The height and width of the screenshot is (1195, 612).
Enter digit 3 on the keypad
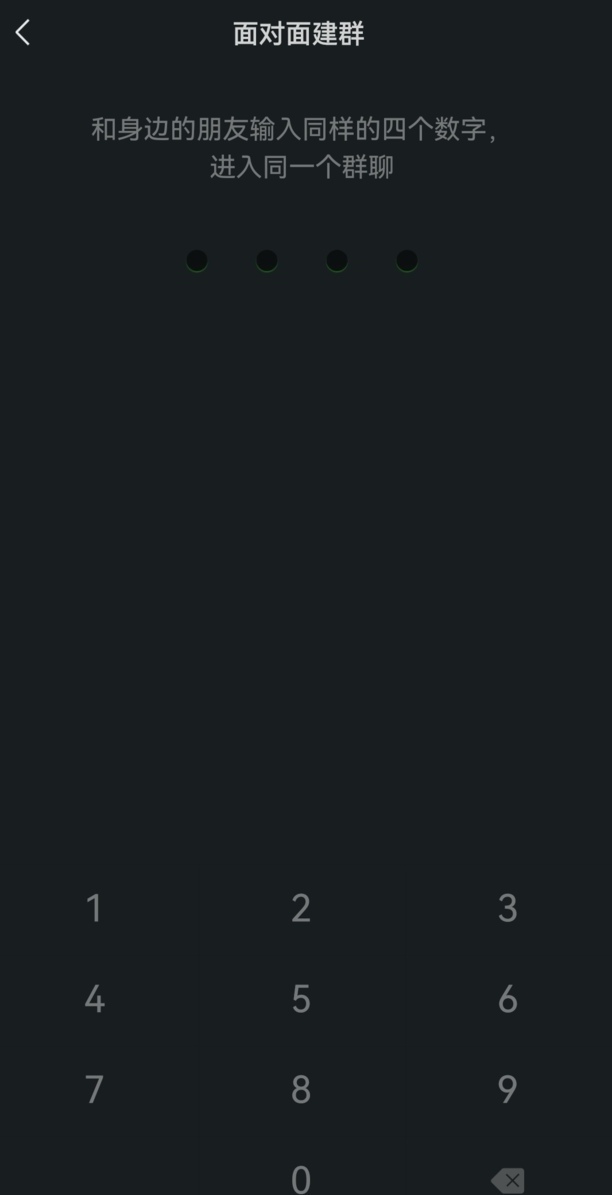pyautogui.click(x=508, y=908)
